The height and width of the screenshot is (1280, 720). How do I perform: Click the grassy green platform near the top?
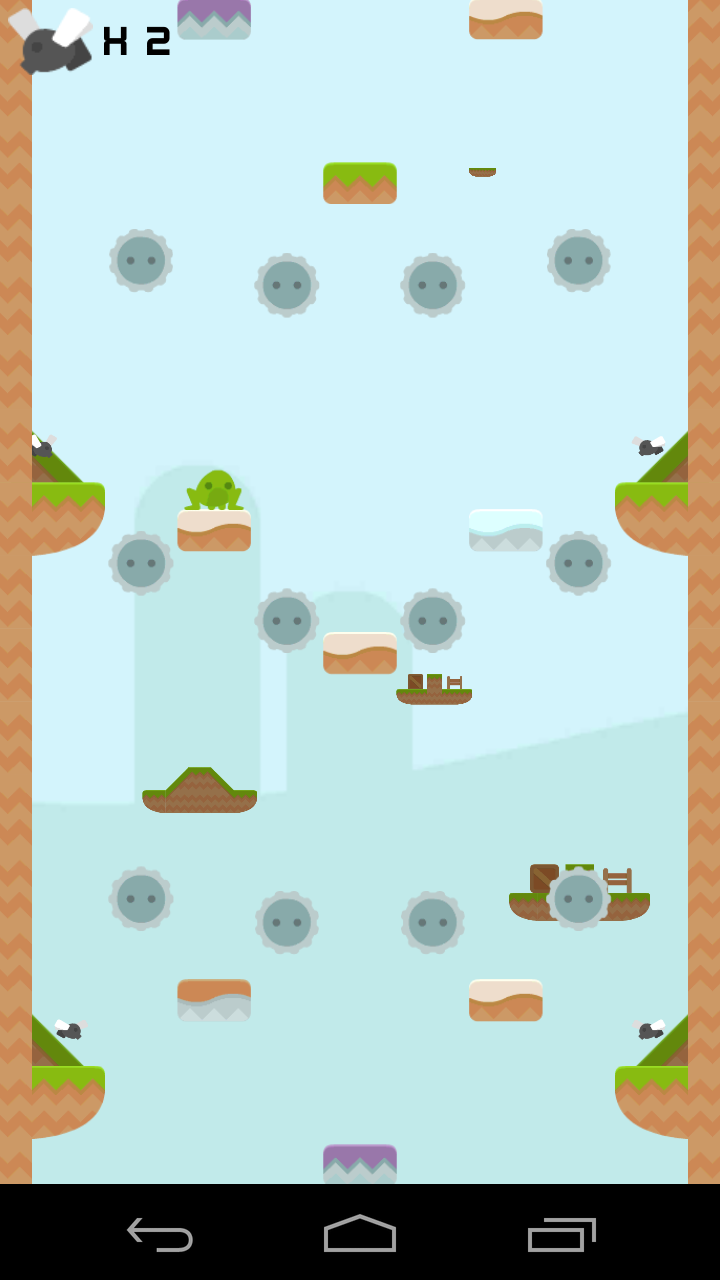click(x=360, y=182)
